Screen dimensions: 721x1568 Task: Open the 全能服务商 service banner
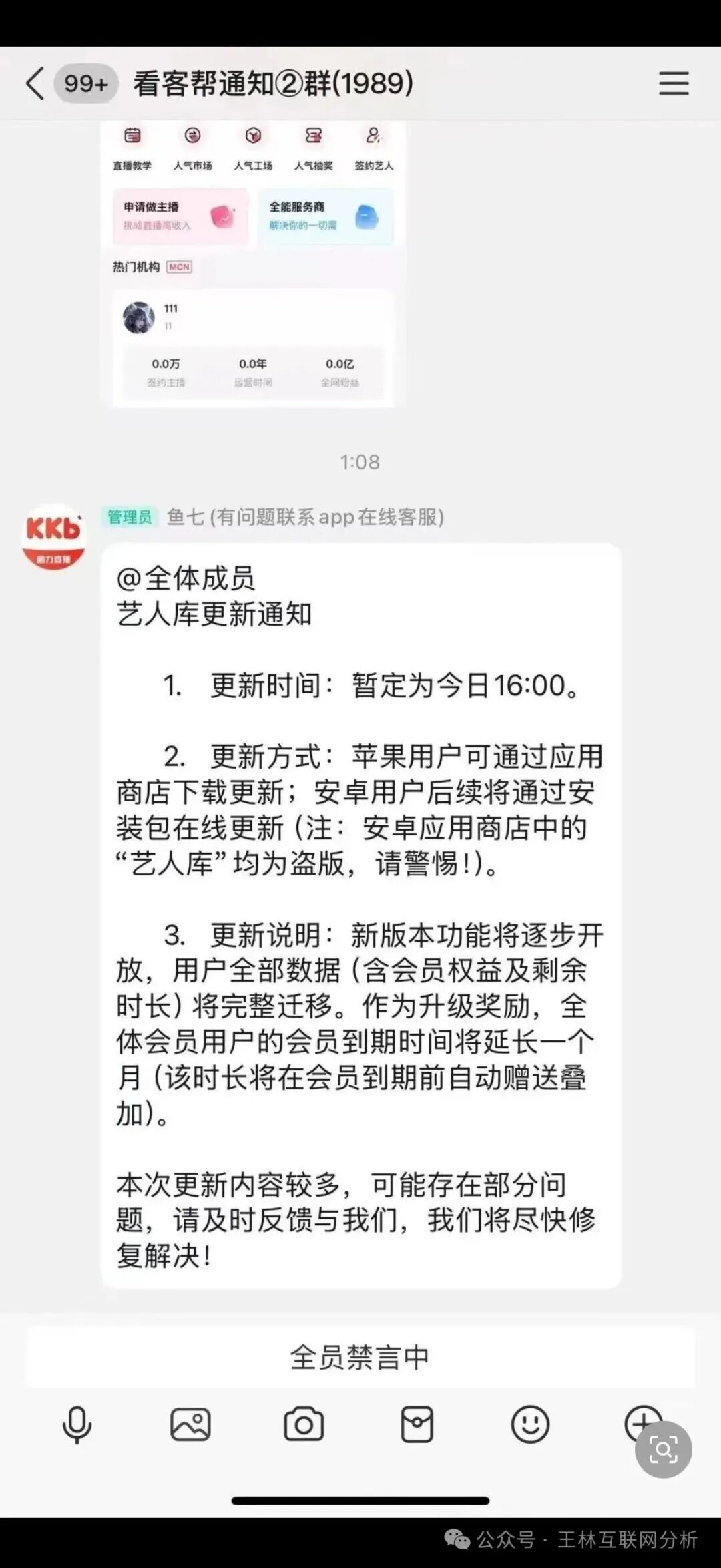(x=325, y=216)
